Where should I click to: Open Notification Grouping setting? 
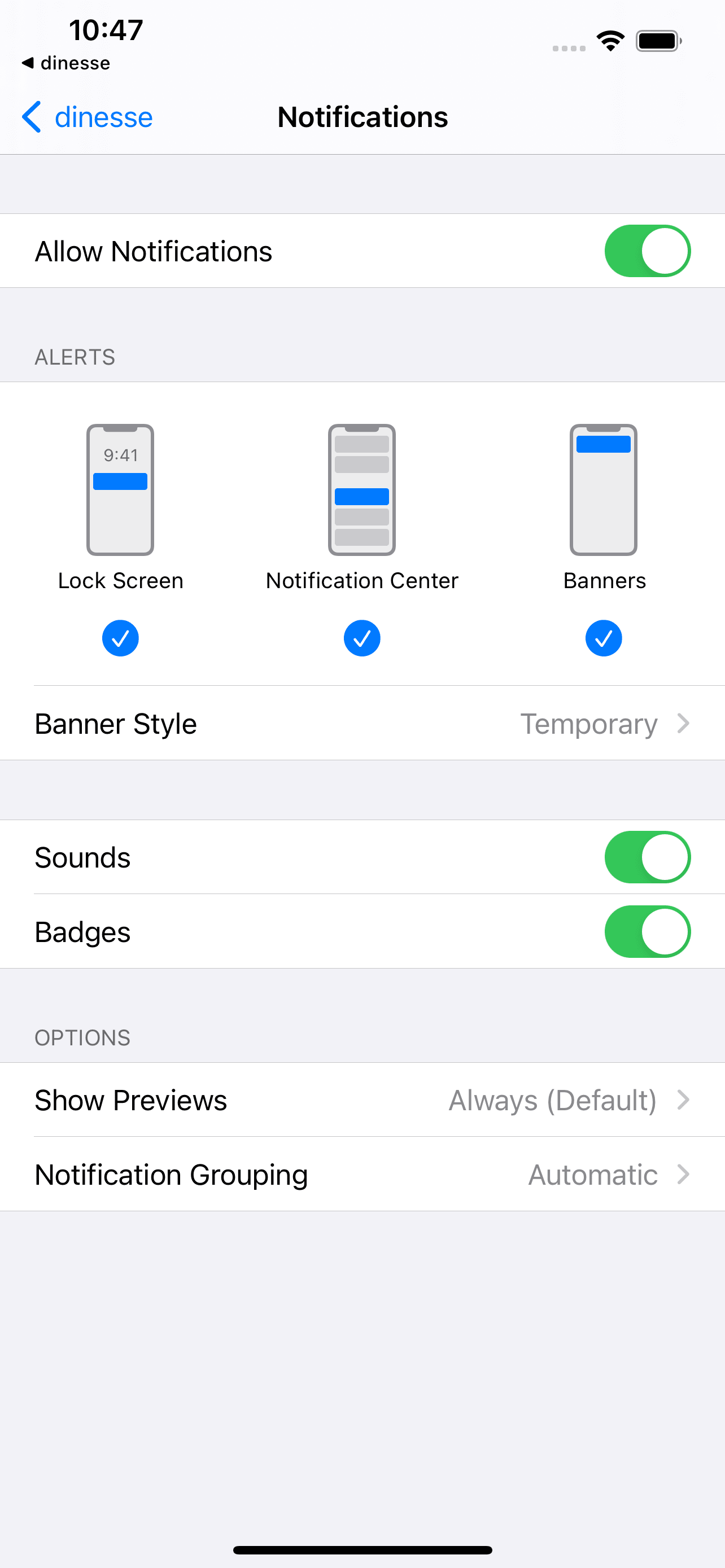[x=362, y=1174]
